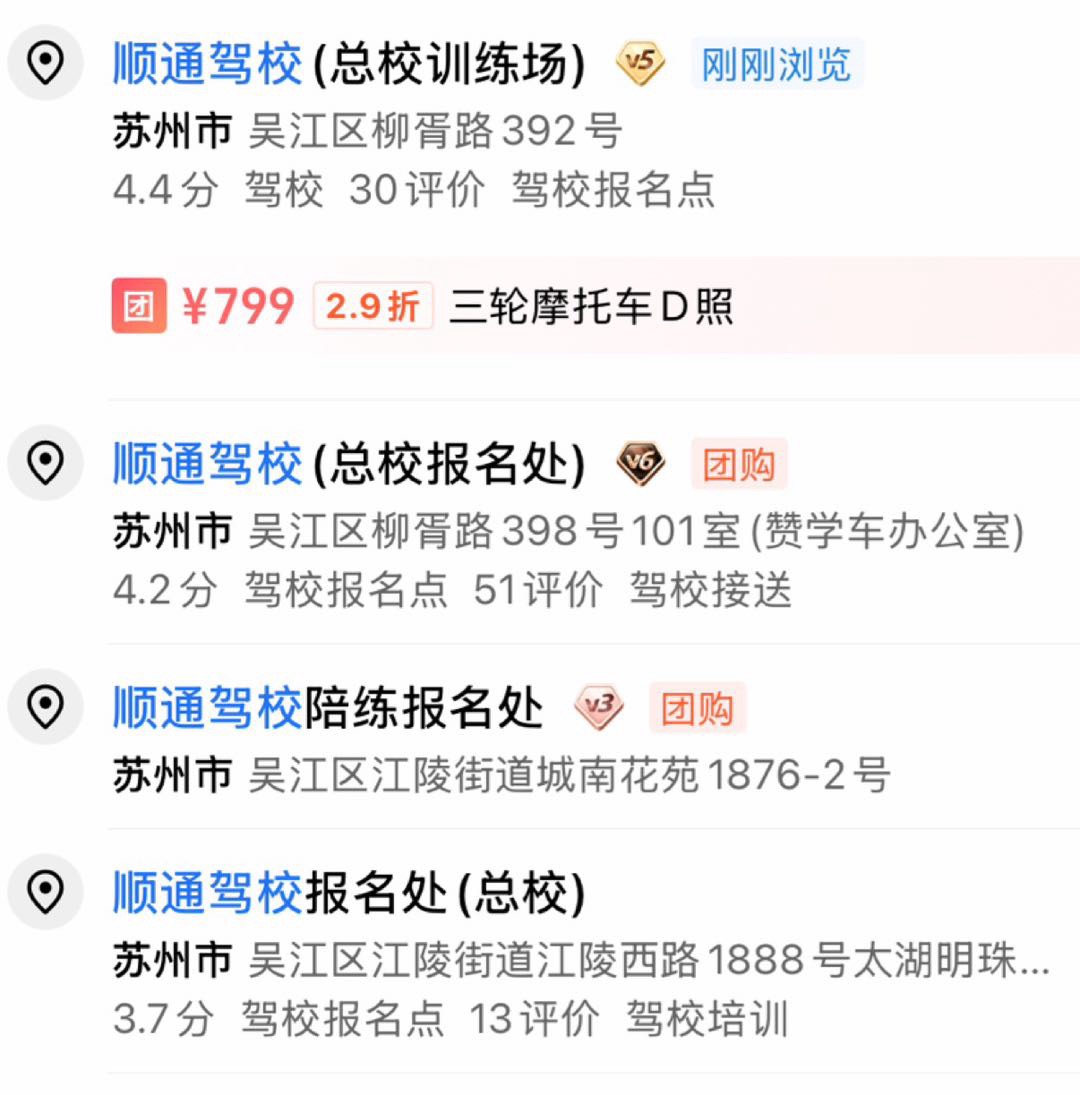Select 顺通驾校陪练报名处 in the list
Screen dimensions: 1080x1095
coord(328,709)
